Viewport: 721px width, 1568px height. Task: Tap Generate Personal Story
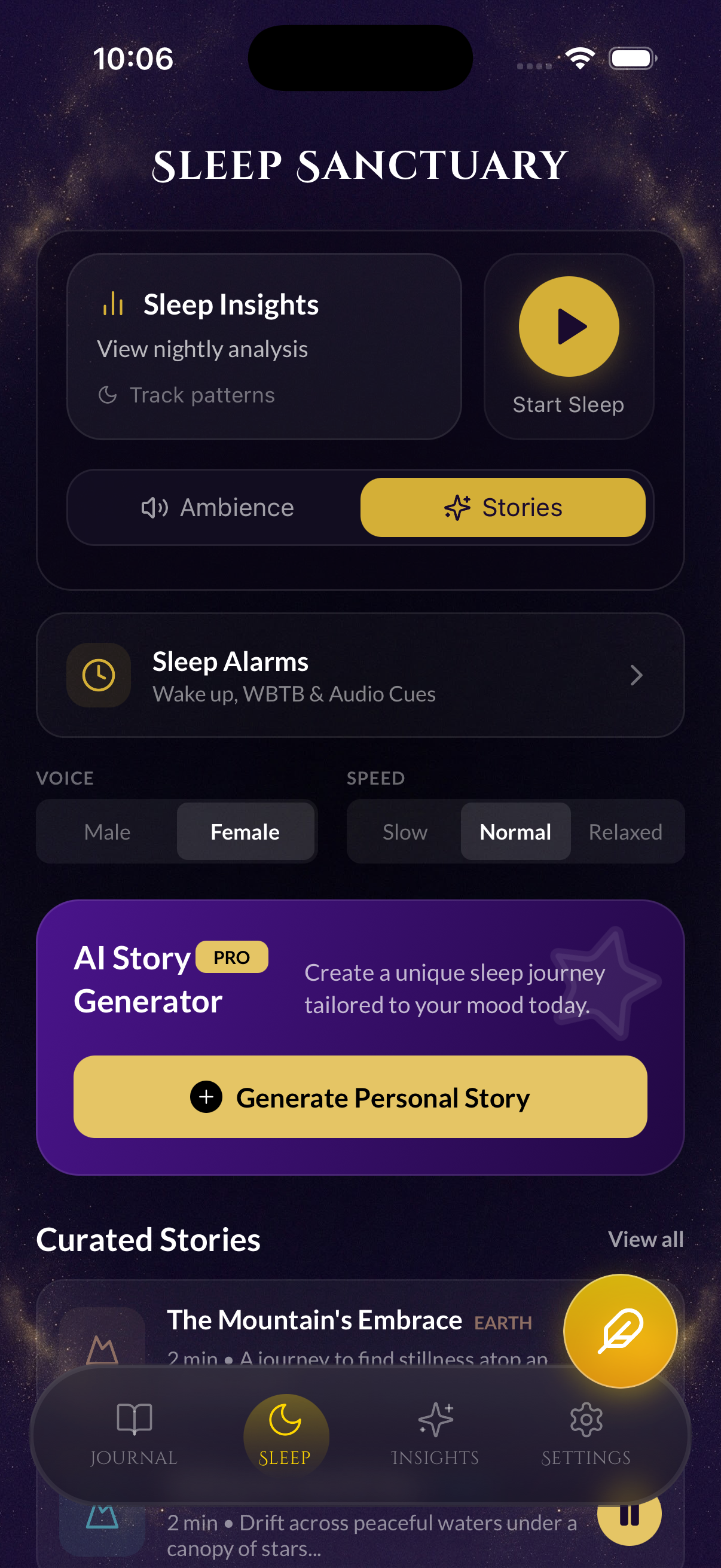[x=360, y=1097]
